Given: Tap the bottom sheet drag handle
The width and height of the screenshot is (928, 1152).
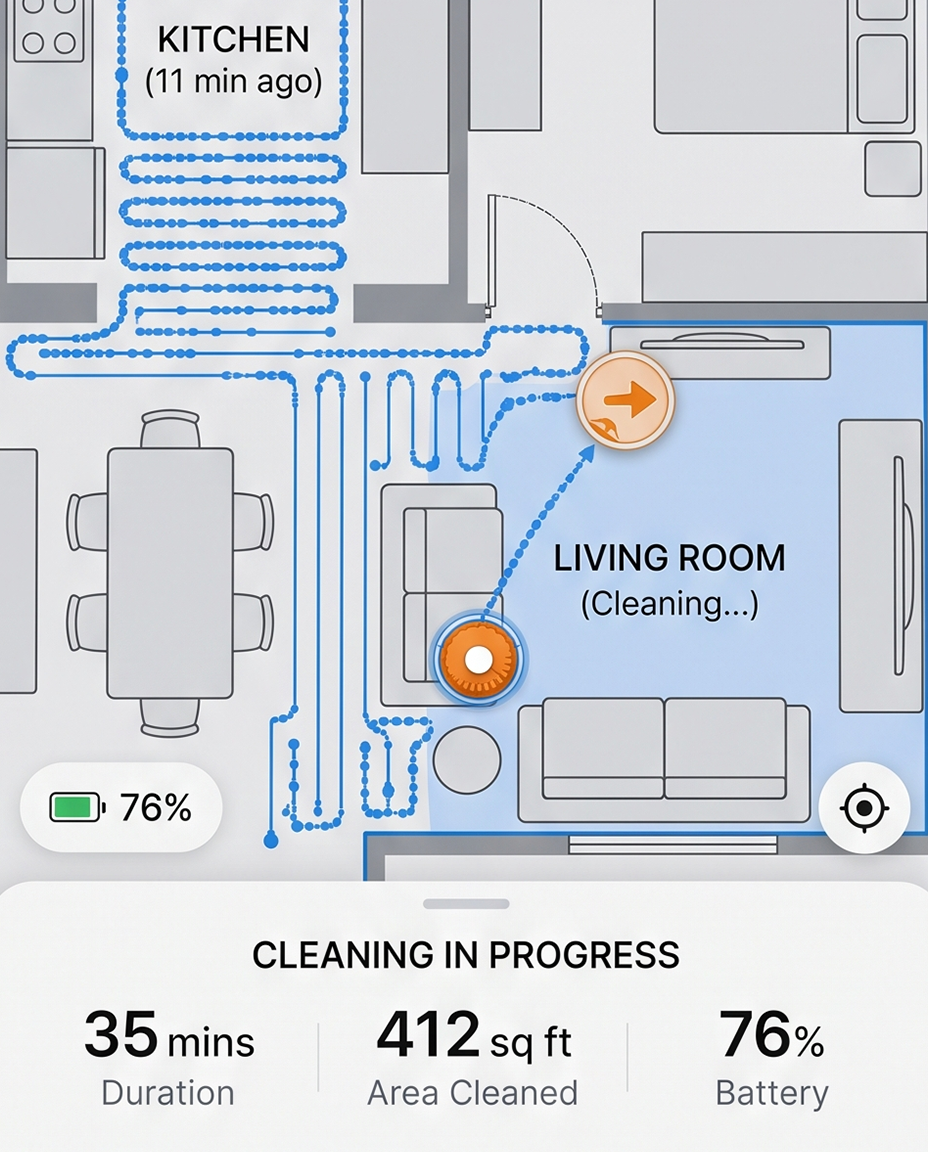Looking at the screenshot, I should coord(466,904).
